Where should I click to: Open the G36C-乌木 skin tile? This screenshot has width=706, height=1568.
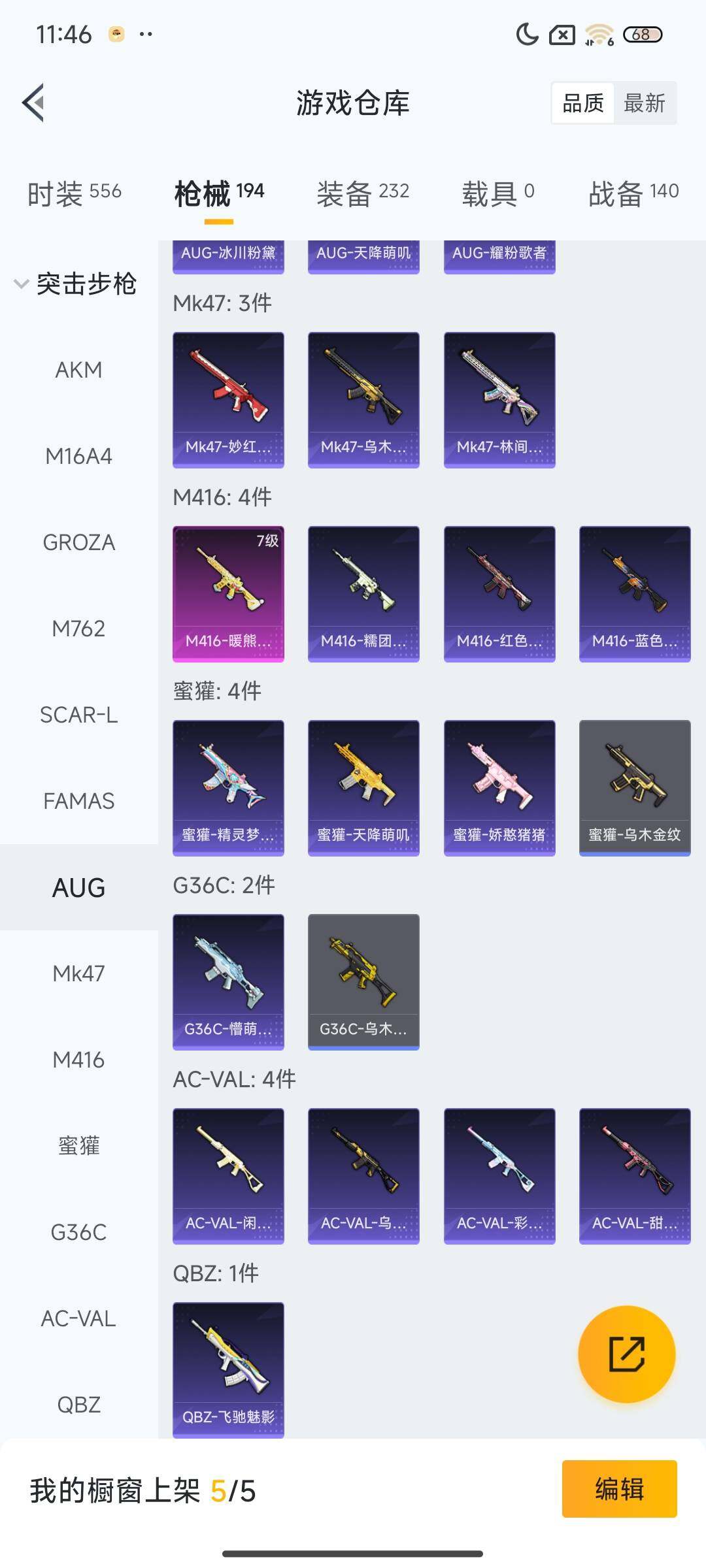pos(363,981)
